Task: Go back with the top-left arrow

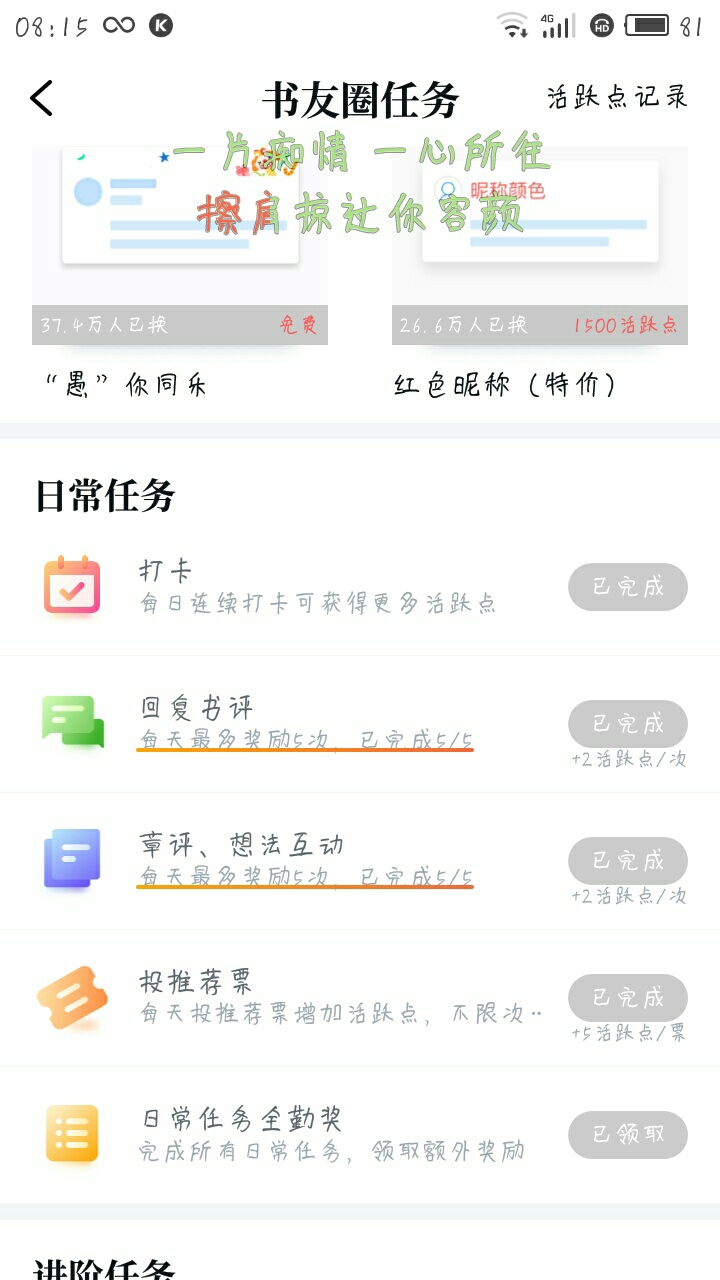Action: tap(41, 98)
